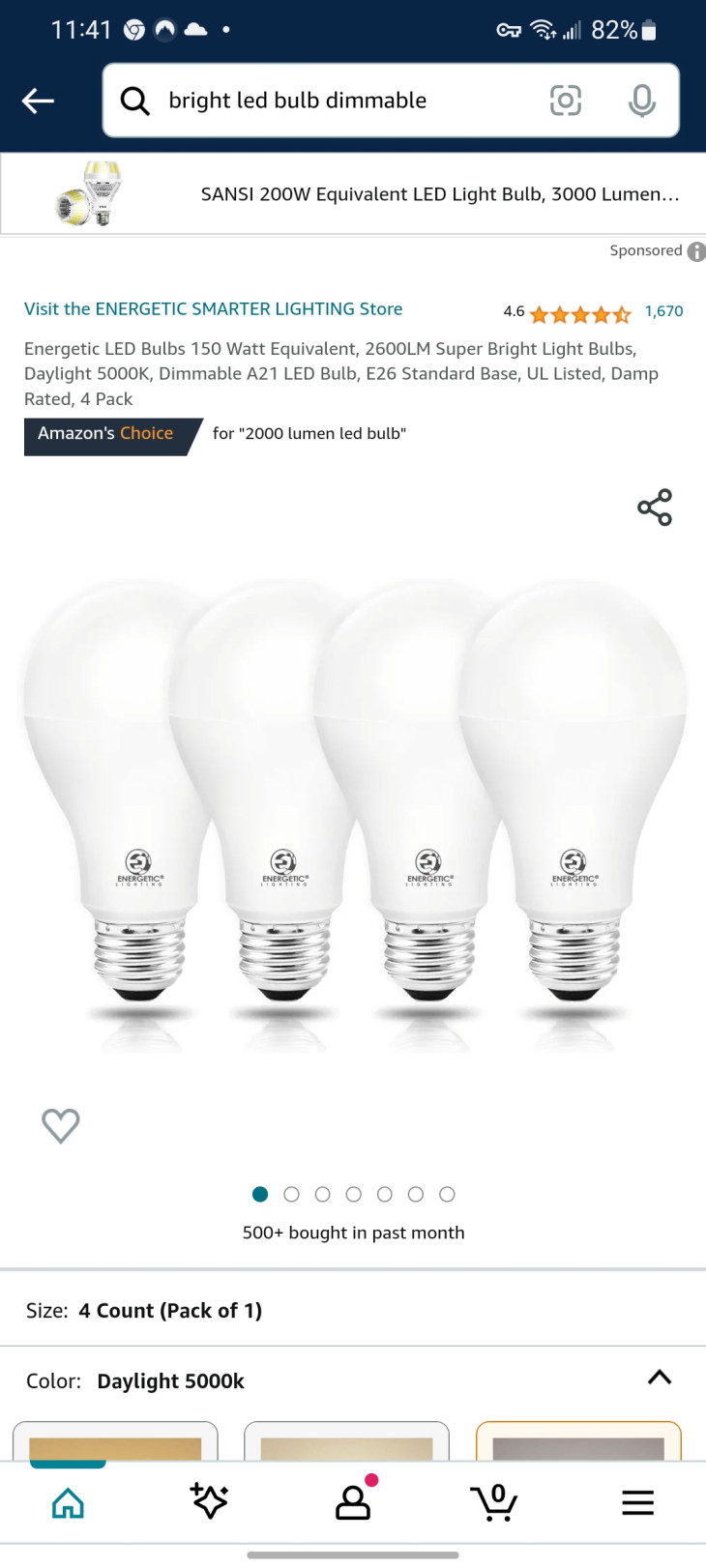Open the hamburger menu tab
706x1568 pixels.
(x=637, y=1502)
